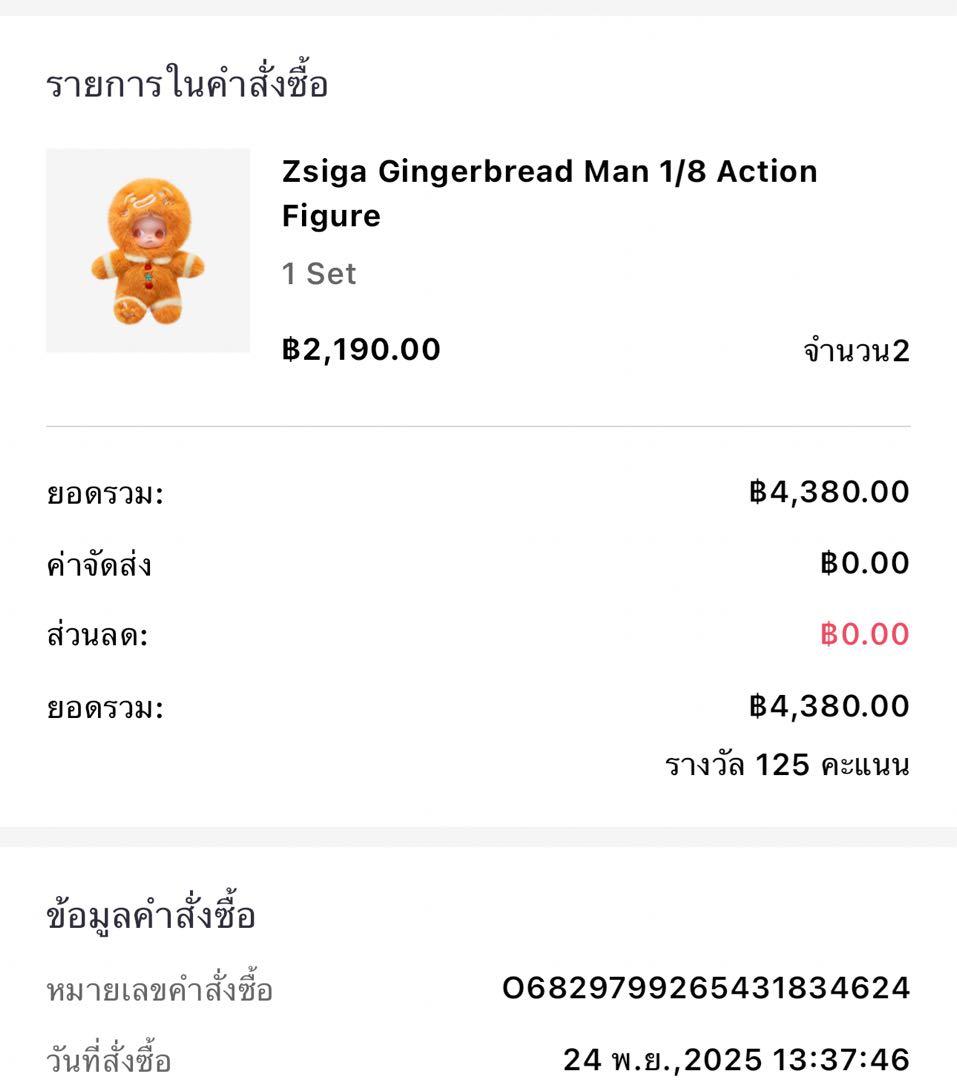Select the shipping cost ฿0.00
The height and width of the screenshot is (1080, 957).
tap(865, 564)
